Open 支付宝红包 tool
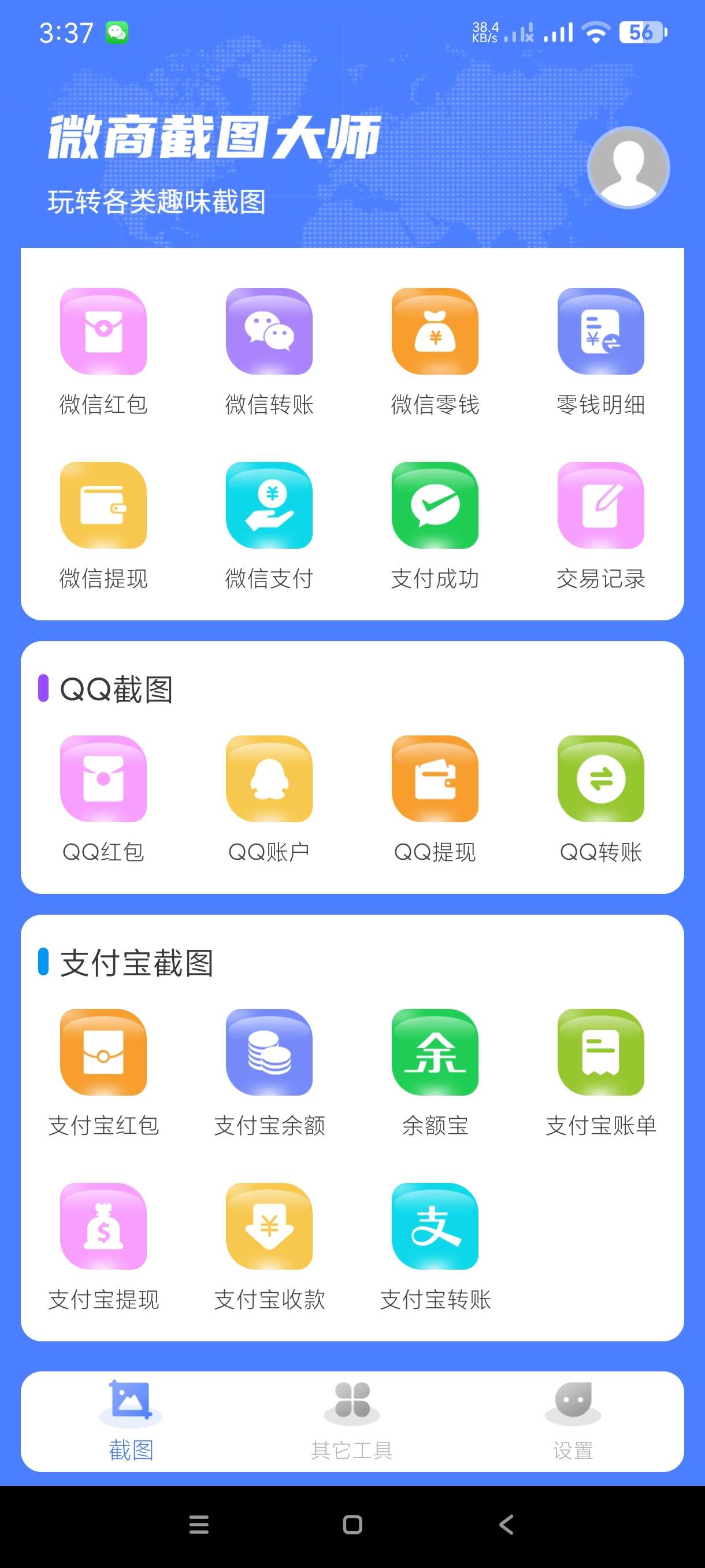This screenshot has width=705, height=1568. tap(103, 1052)
